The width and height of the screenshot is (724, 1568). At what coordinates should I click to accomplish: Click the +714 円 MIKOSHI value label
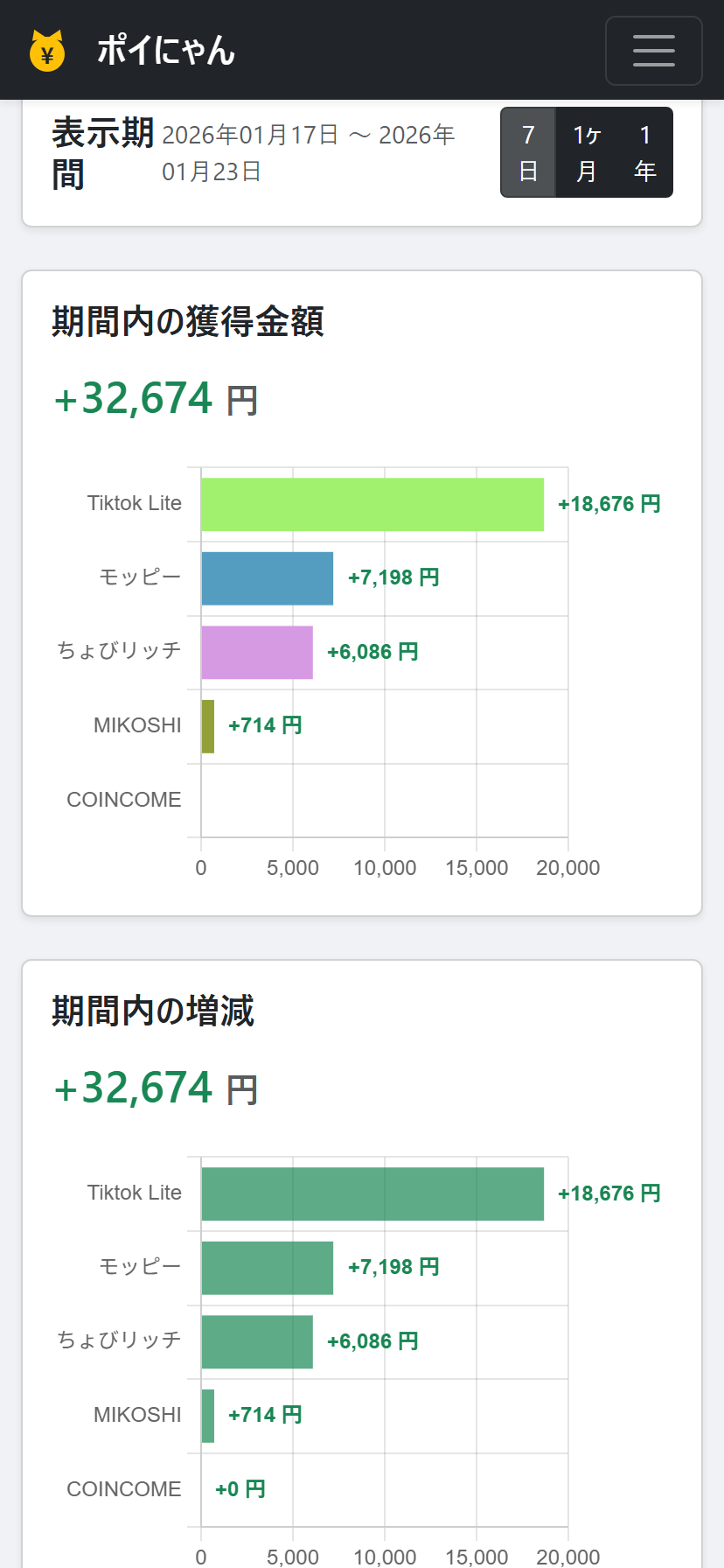click(x=265, y=1415)
